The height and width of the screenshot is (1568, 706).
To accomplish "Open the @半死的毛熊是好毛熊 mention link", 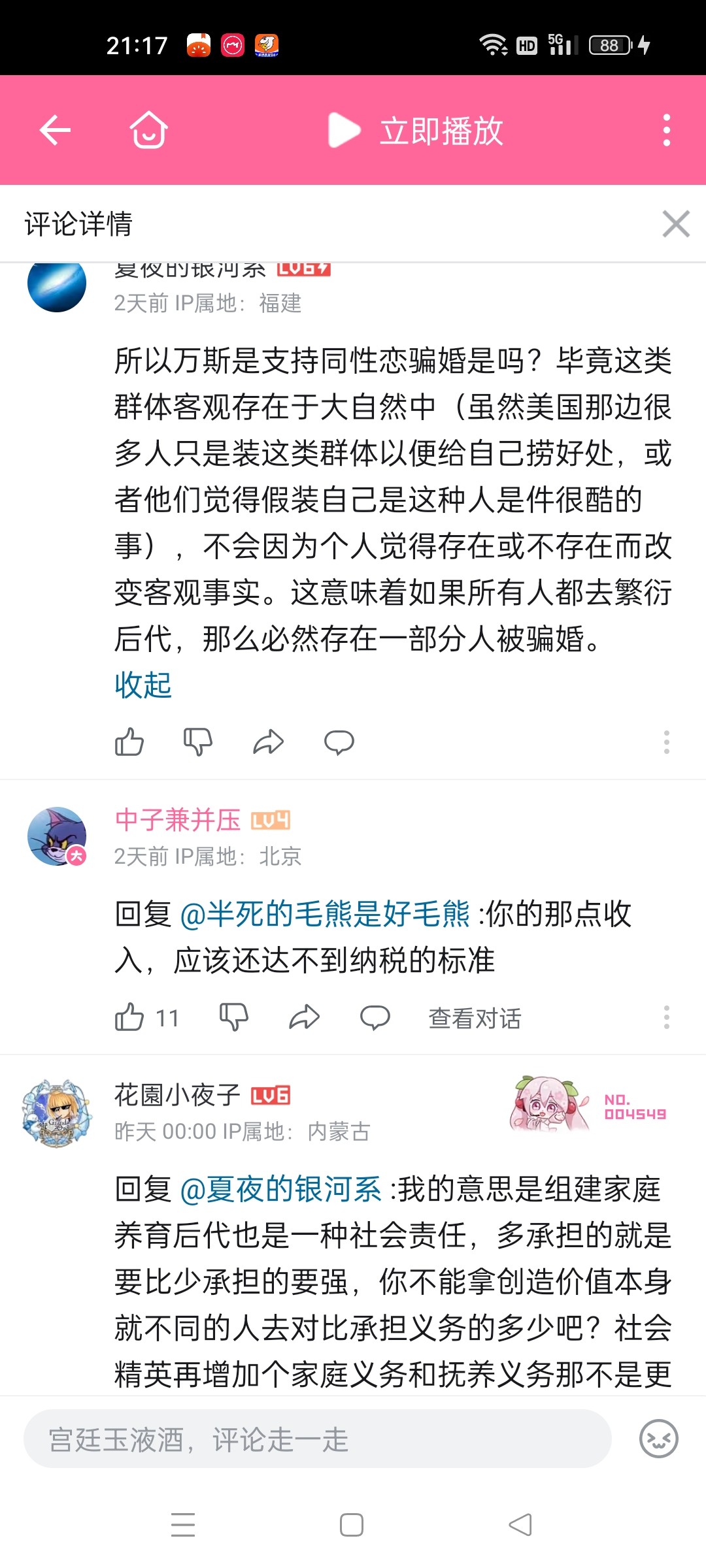I will pyautogui.click(x=325, y=913).
